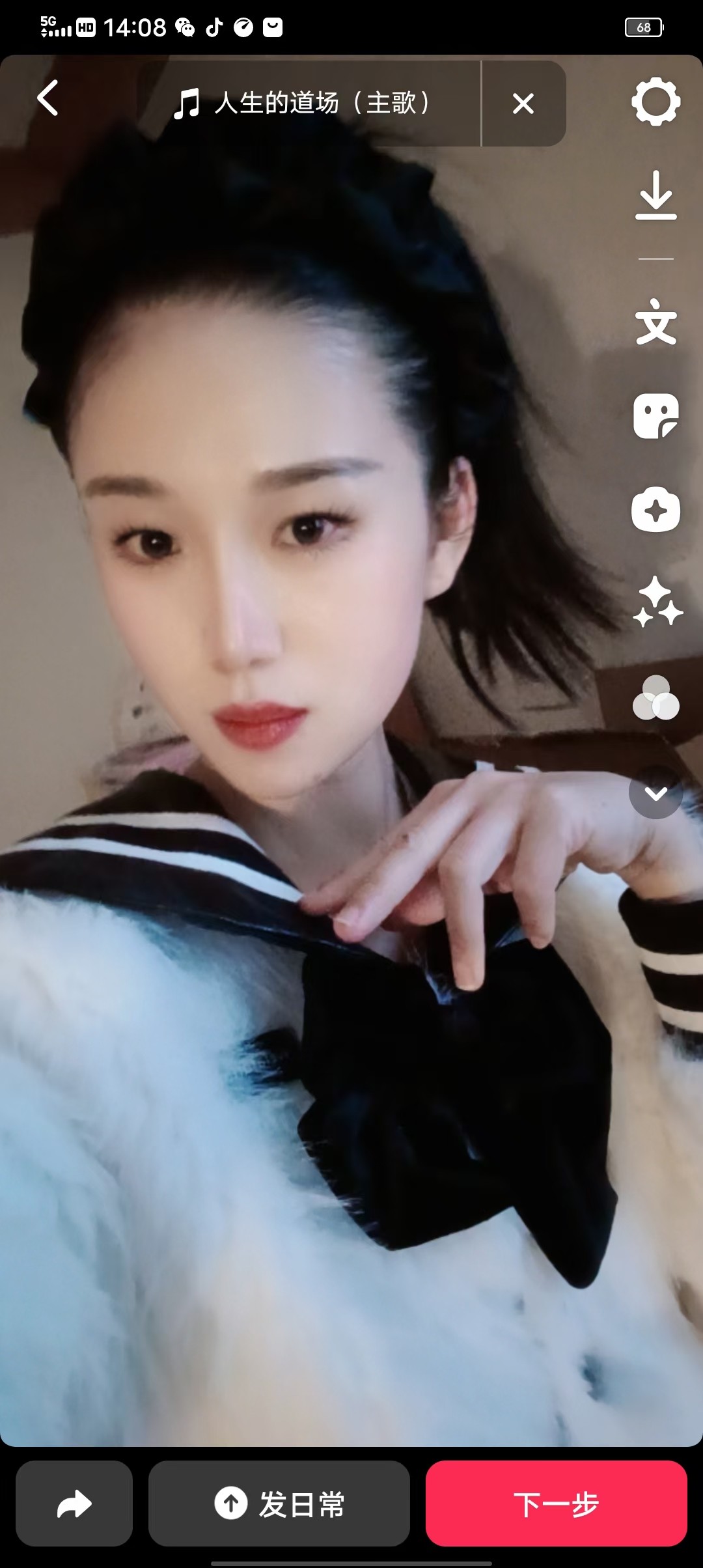Share the video with the arrow button
Viewport: 703px width, 1568px height.
click(74, 1504)
